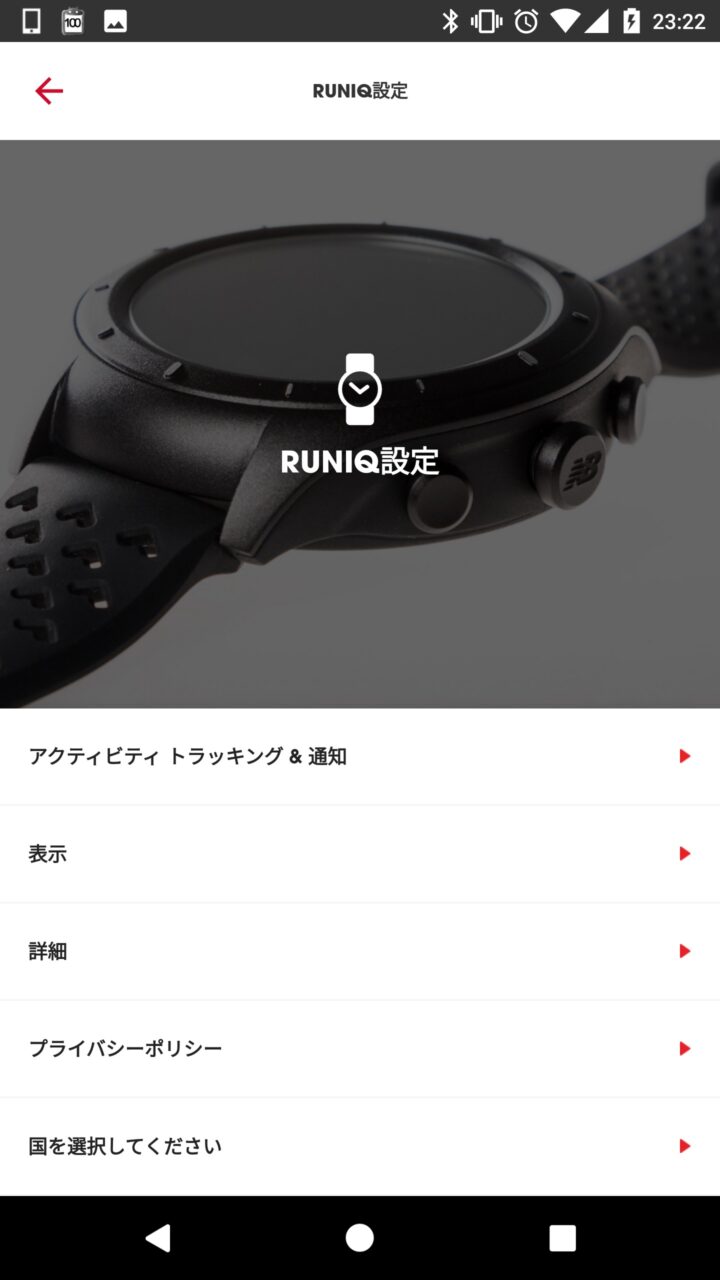720x1280 pixels.
Task: Open the system recent apps button
Action: [562, 1238]
